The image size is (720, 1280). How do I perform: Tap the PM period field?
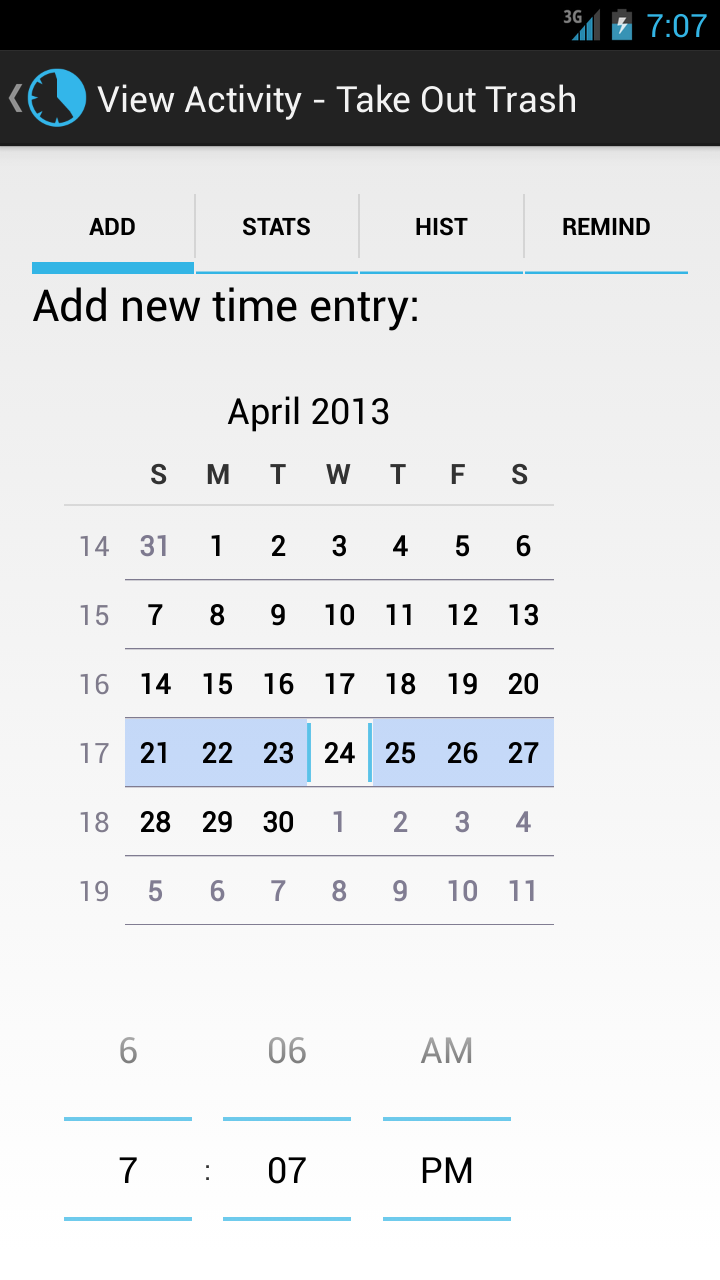pos(447,1170)
